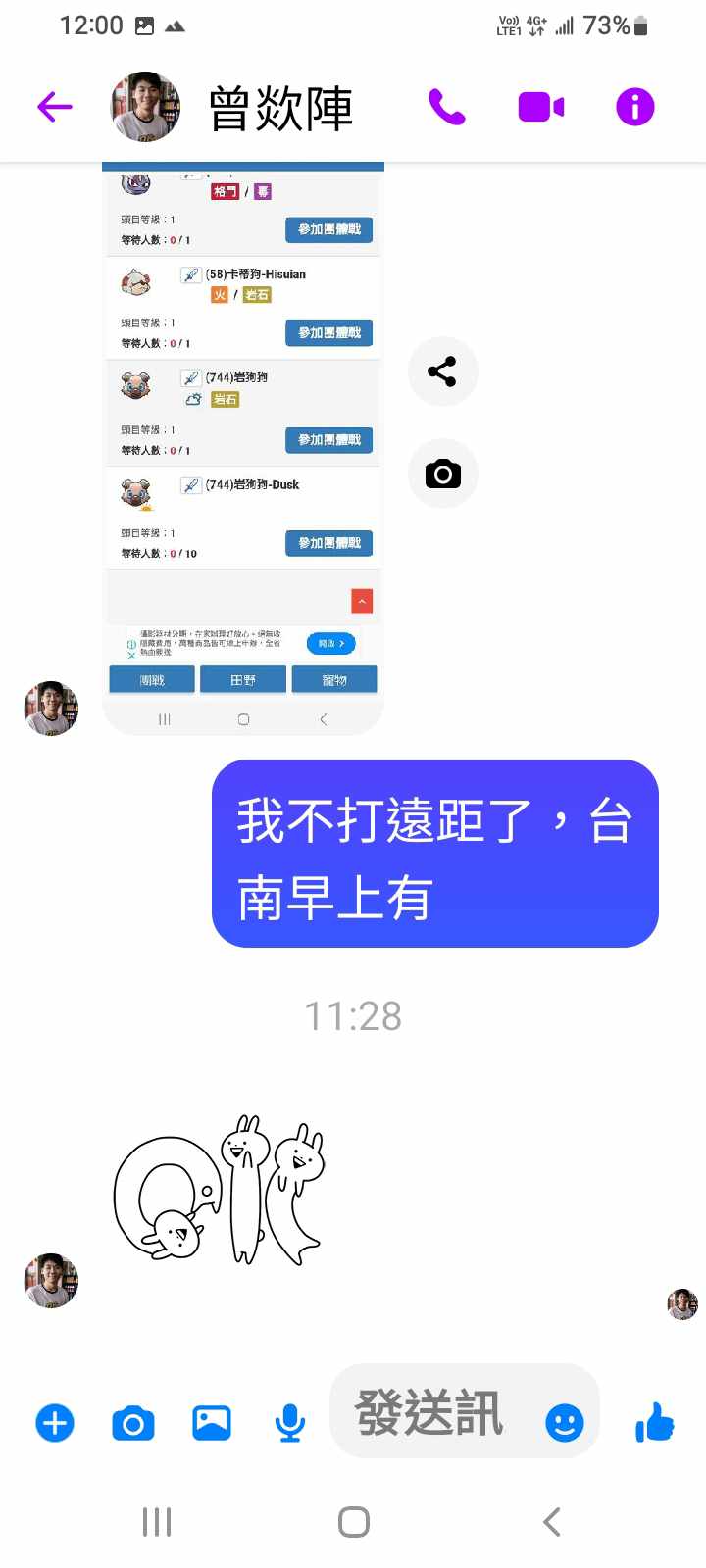
Task: Open recent apps from navigation bar
Action: 157,1522
